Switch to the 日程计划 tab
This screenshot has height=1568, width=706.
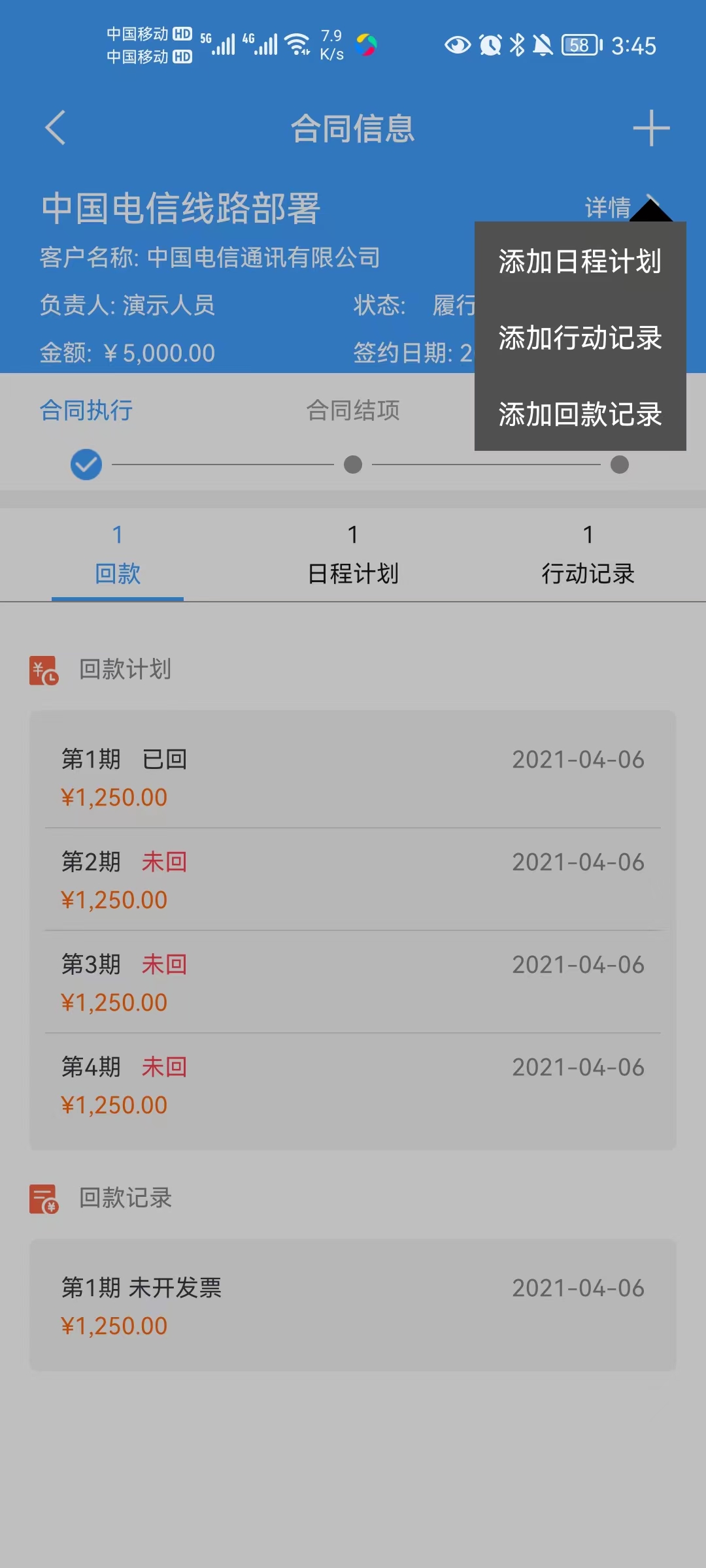point(353,555)
